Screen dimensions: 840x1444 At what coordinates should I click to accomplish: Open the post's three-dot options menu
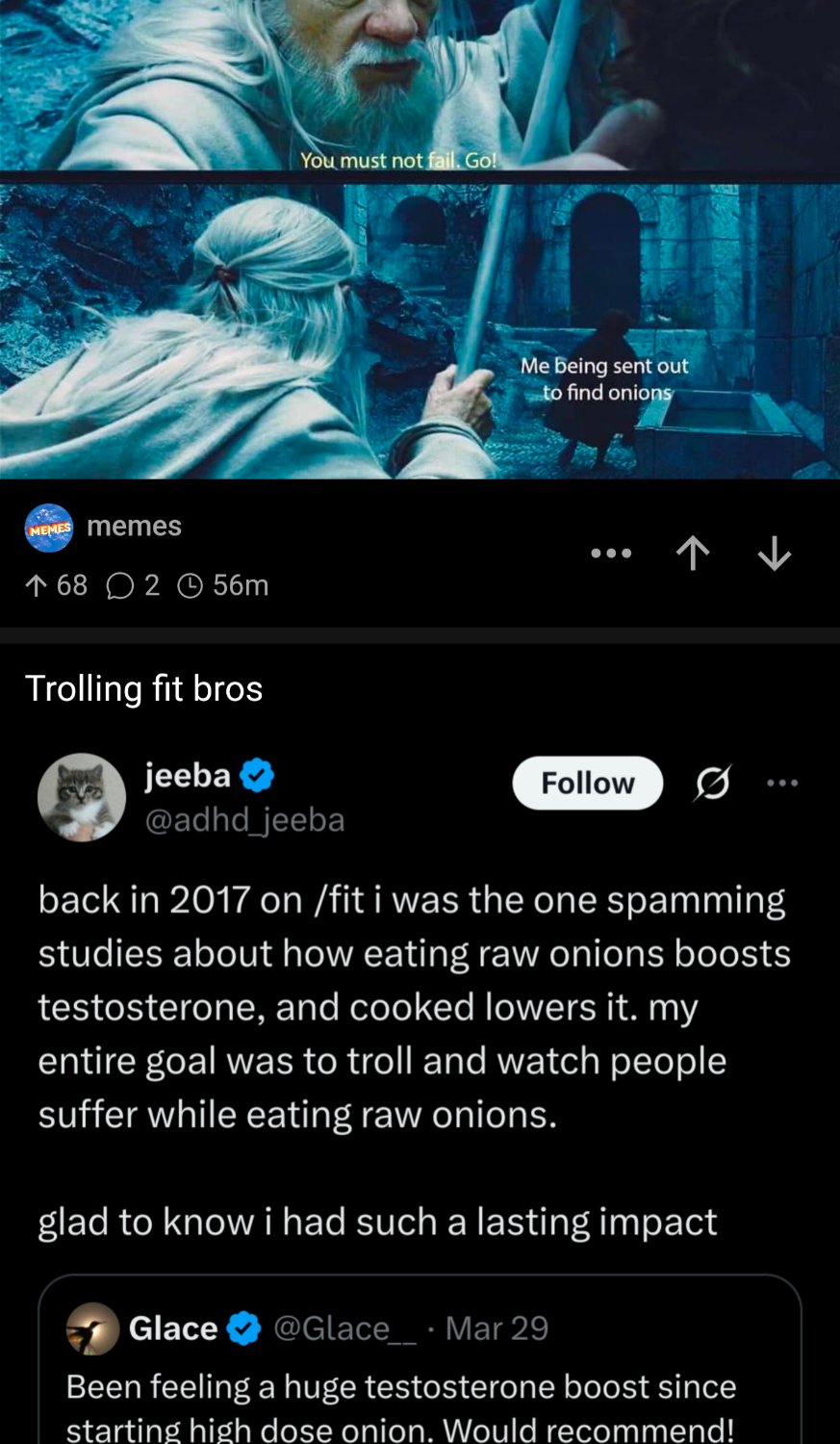pos(611,554)
